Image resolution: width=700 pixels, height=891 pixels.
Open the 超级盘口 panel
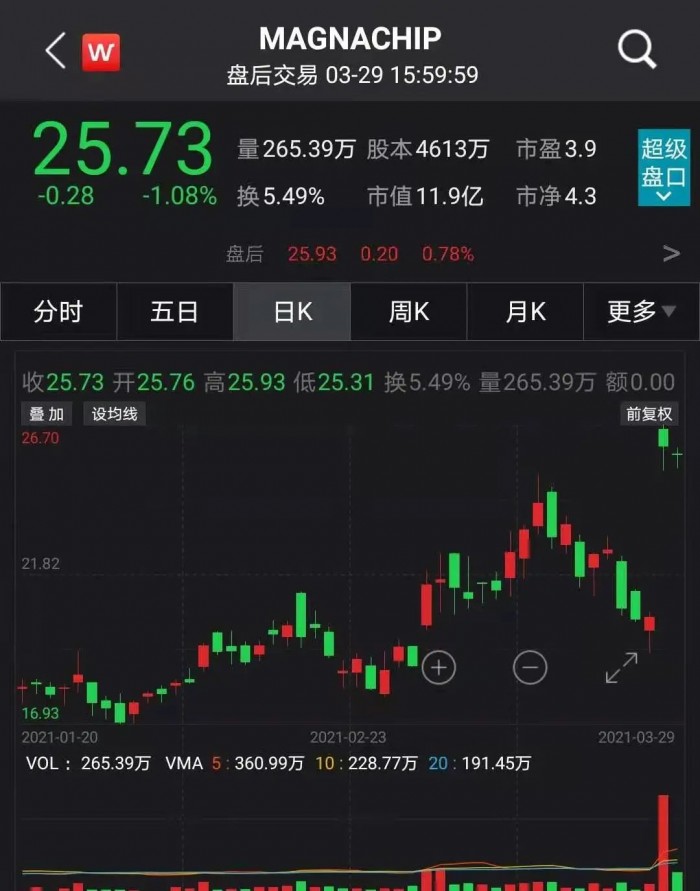coord(664,167)
